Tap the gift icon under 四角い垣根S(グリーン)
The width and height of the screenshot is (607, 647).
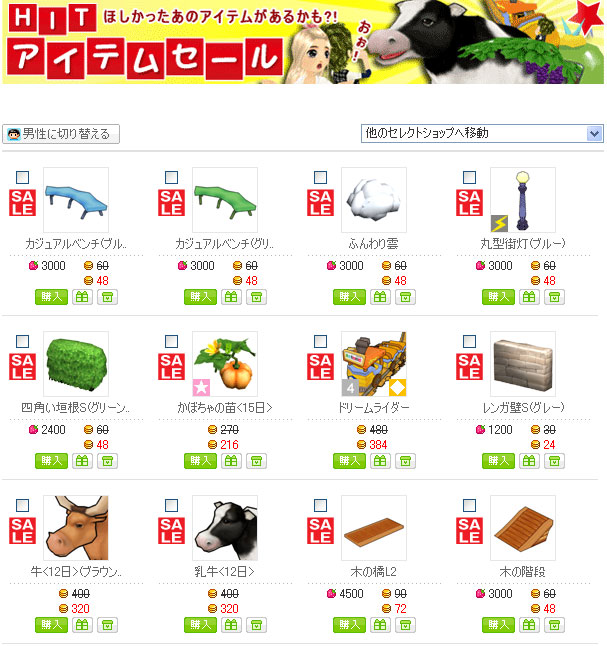[82, 460]
